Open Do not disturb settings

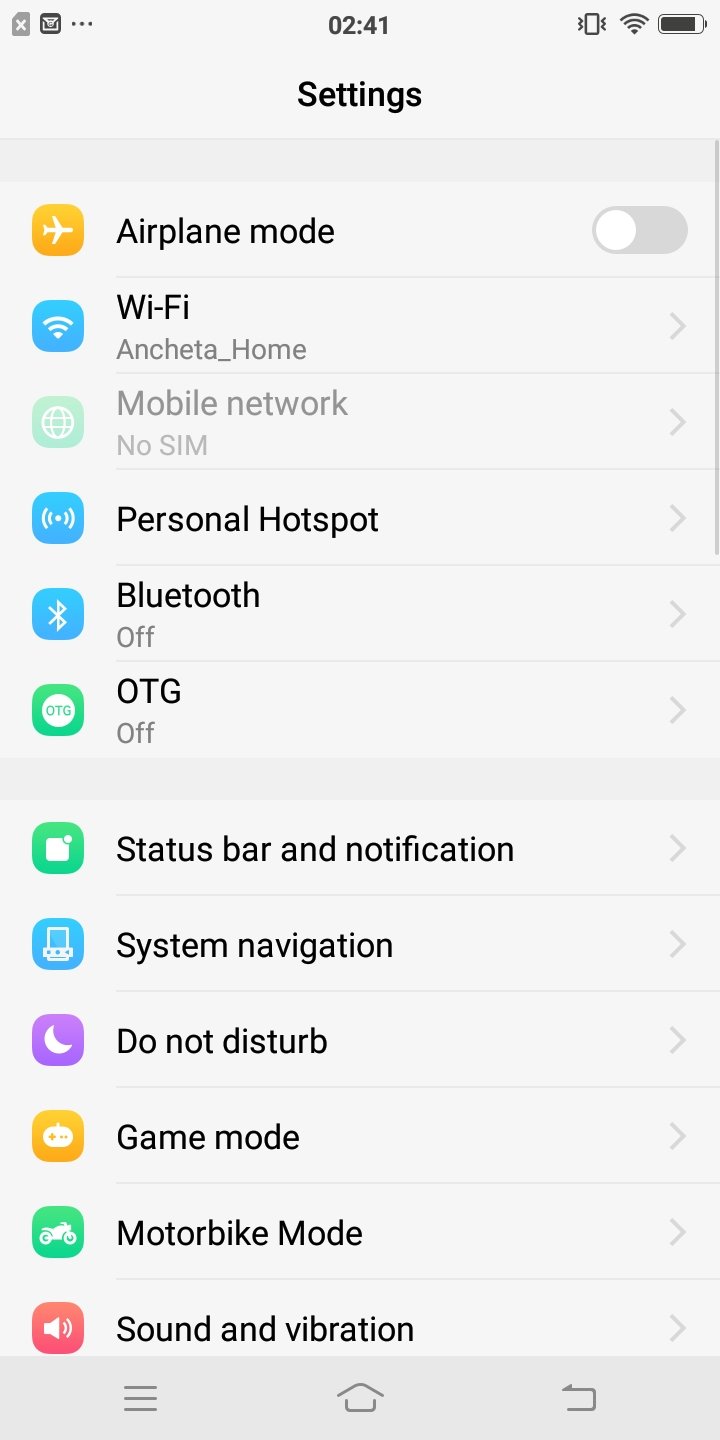[360, 1041]
